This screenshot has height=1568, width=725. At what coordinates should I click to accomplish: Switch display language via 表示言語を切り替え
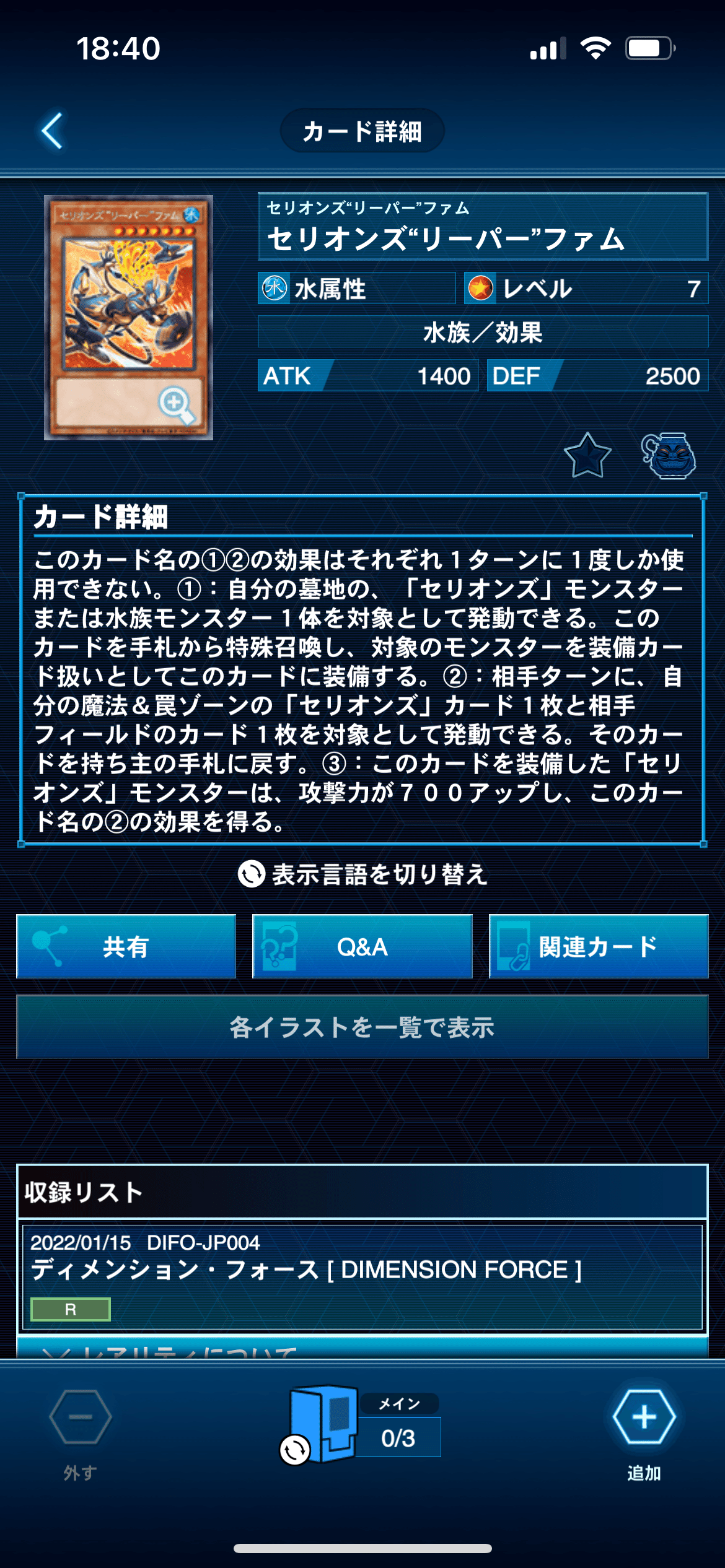click(362, 874)
